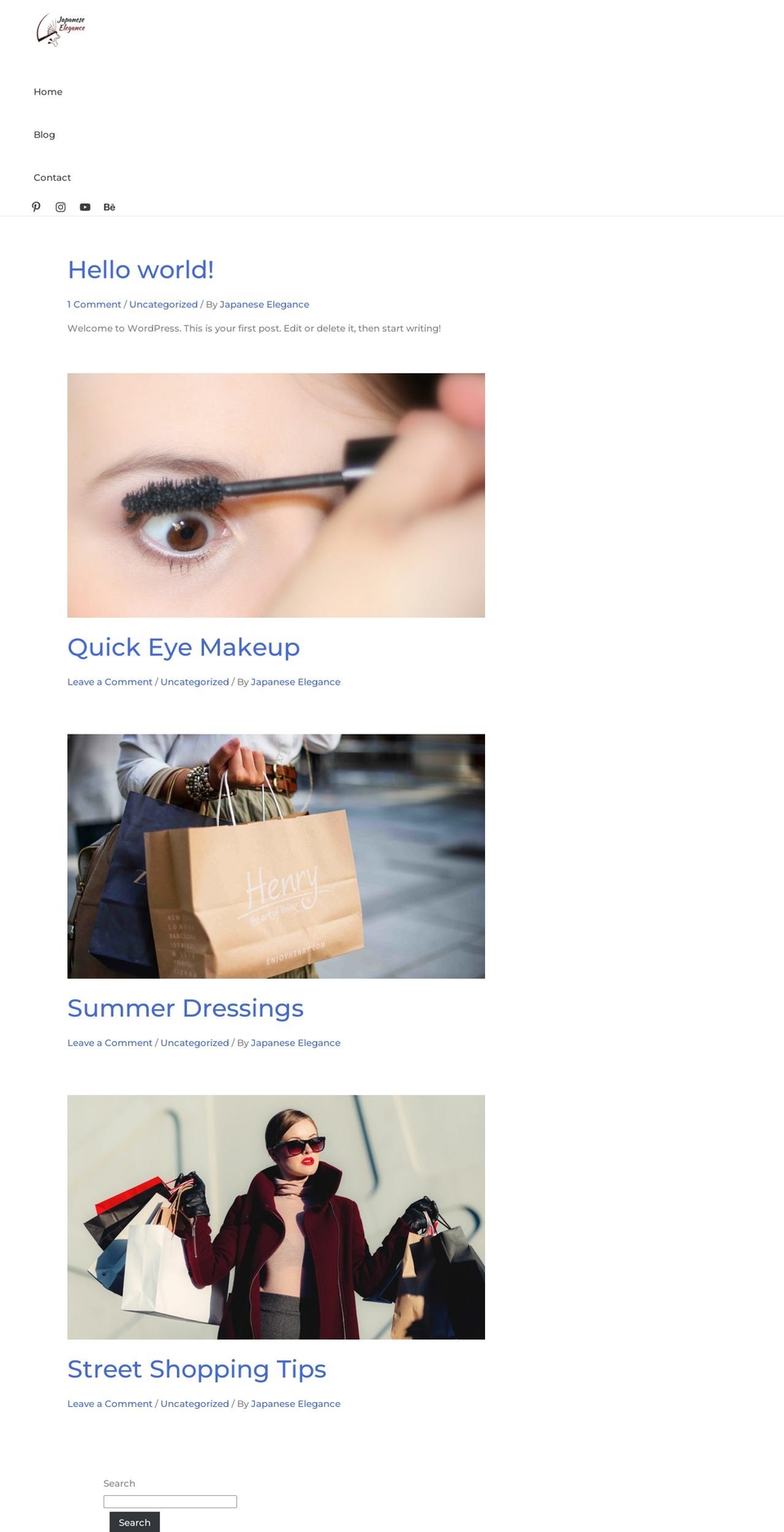
Task: View 1 Comment on Hello world!
Action: 94,304
